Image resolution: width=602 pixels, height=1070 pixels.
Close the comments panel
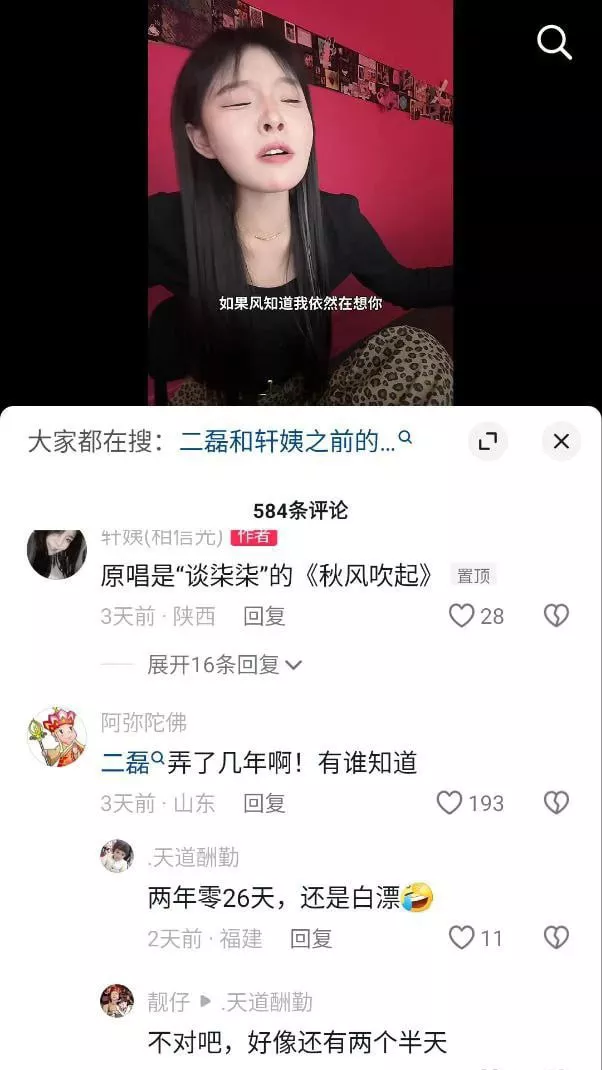561,441
